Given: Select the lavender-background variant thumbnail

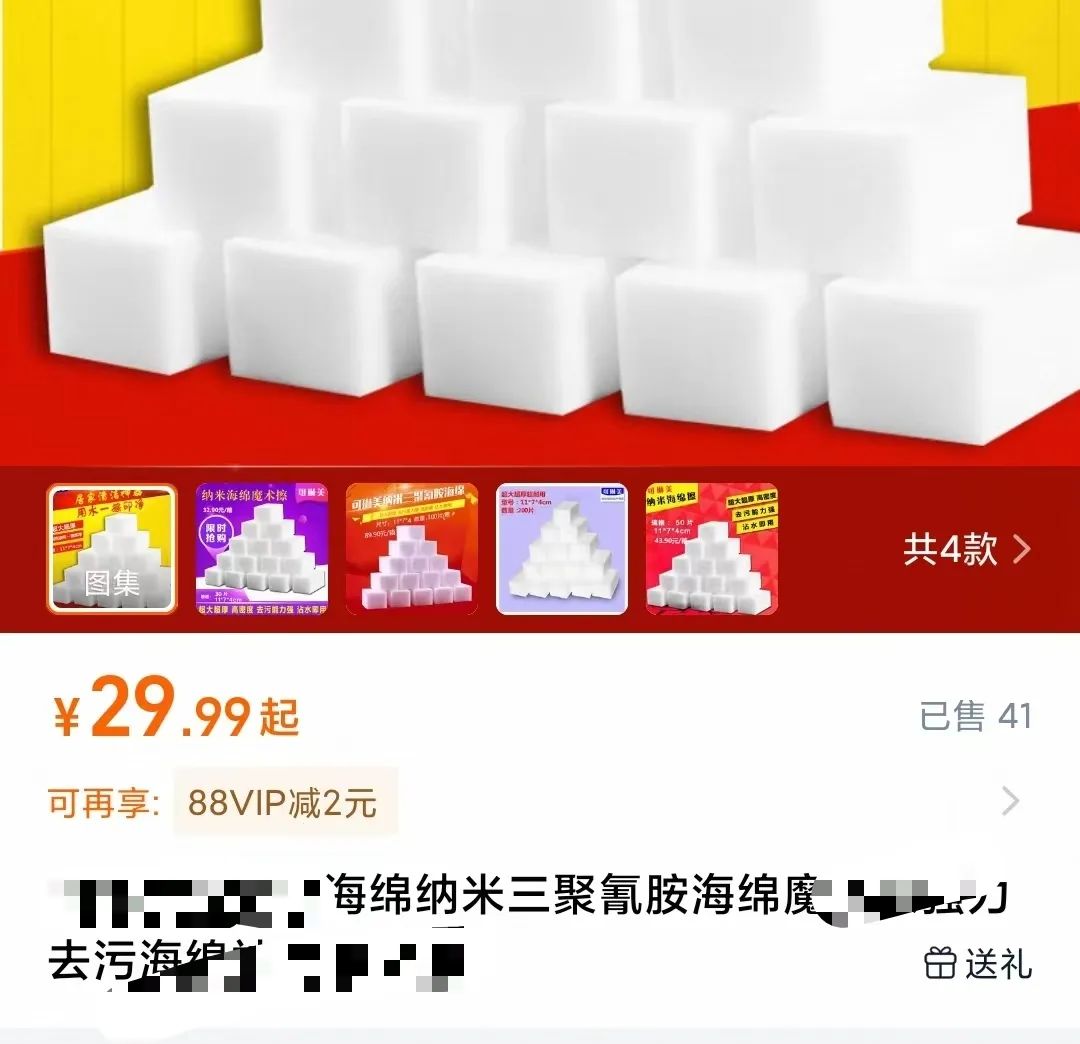Looking at the screenshot, I should [562, 549].
